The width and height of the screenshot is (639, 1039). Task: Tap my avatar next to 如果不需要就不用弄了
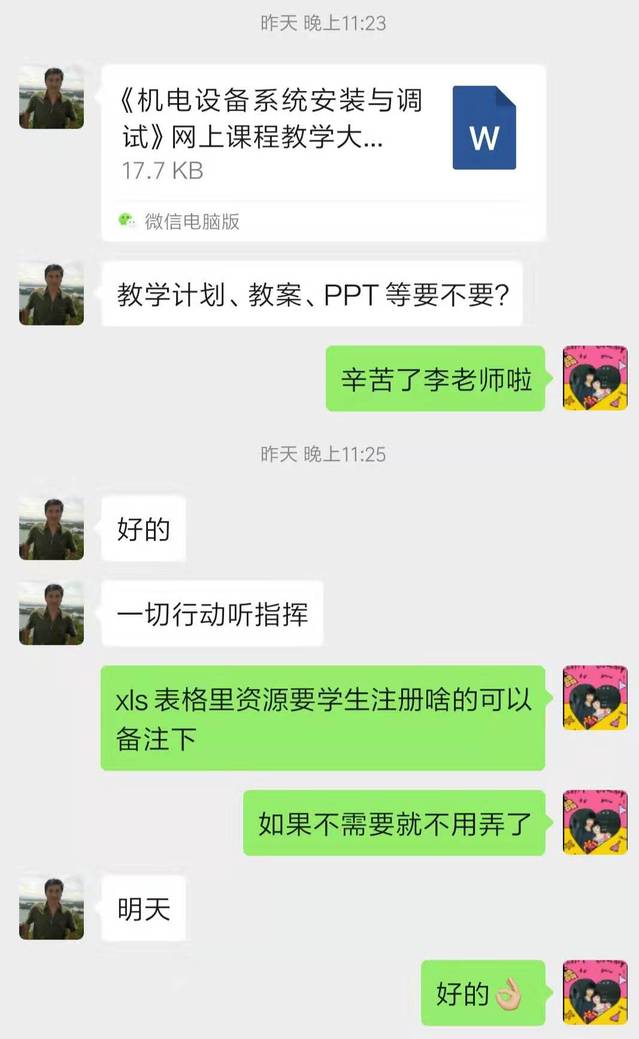click(x=595, y=822)
